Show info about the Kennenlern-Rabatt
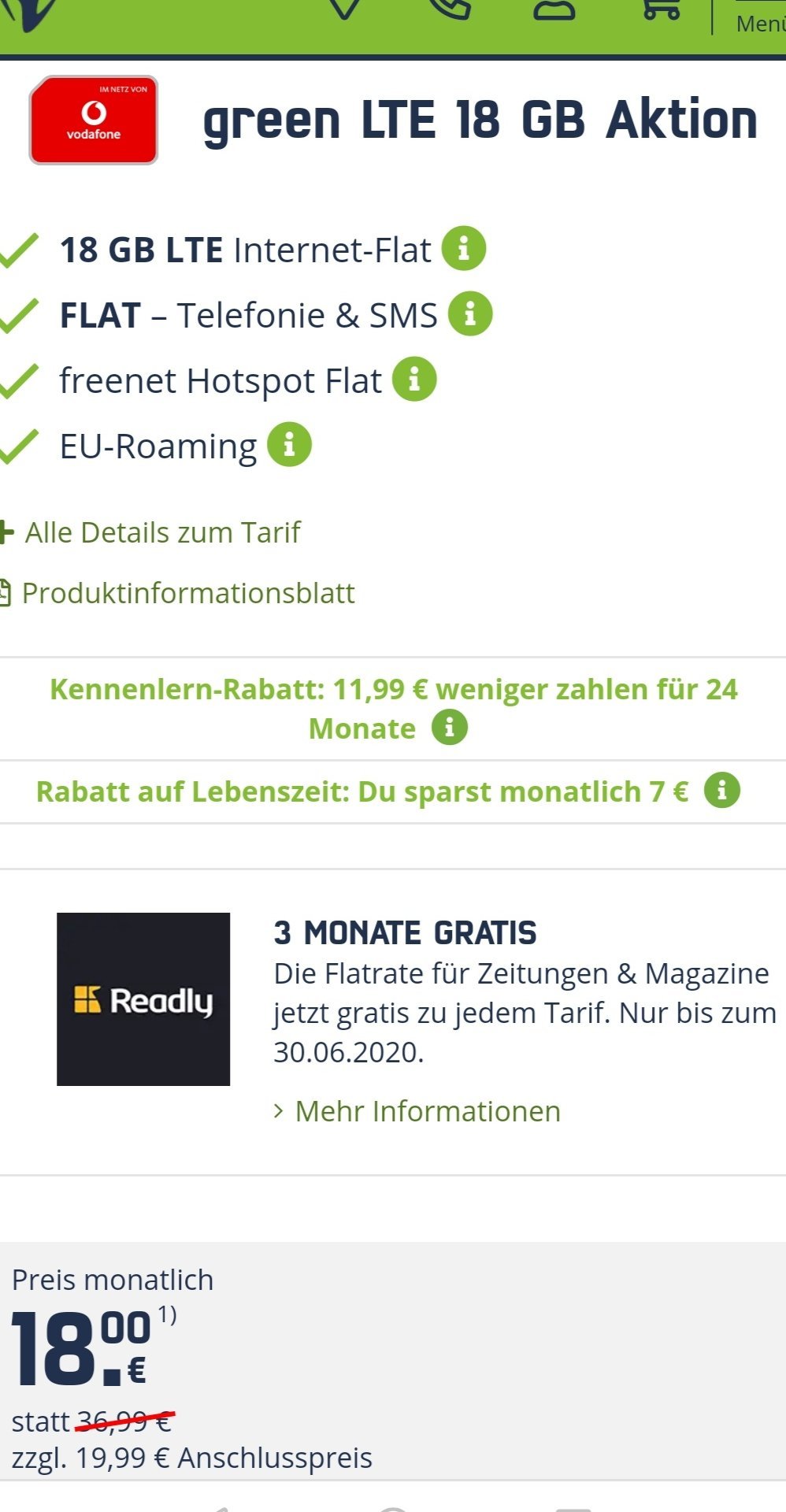 pos(450,727)
